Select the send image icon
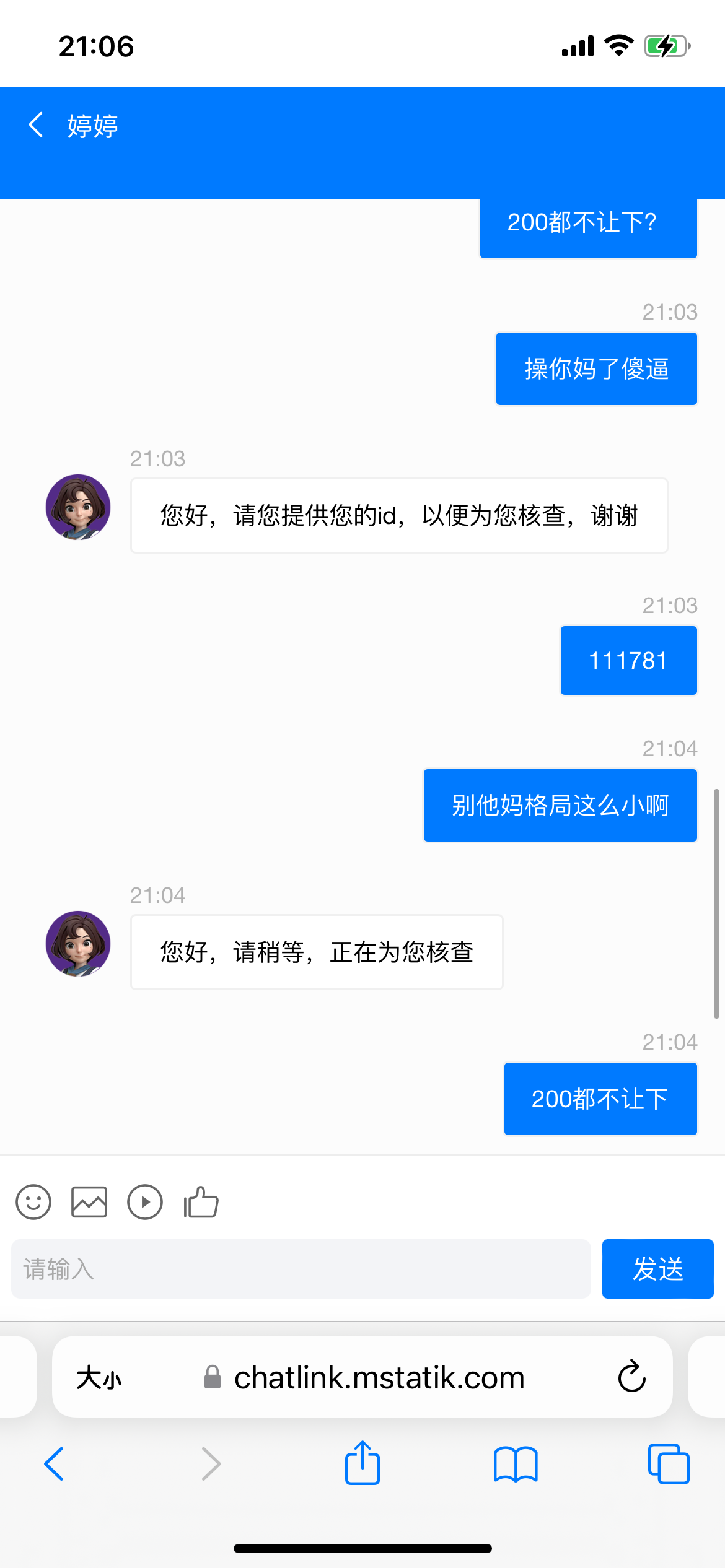 pyautogui.click(x=89, y=1202)
